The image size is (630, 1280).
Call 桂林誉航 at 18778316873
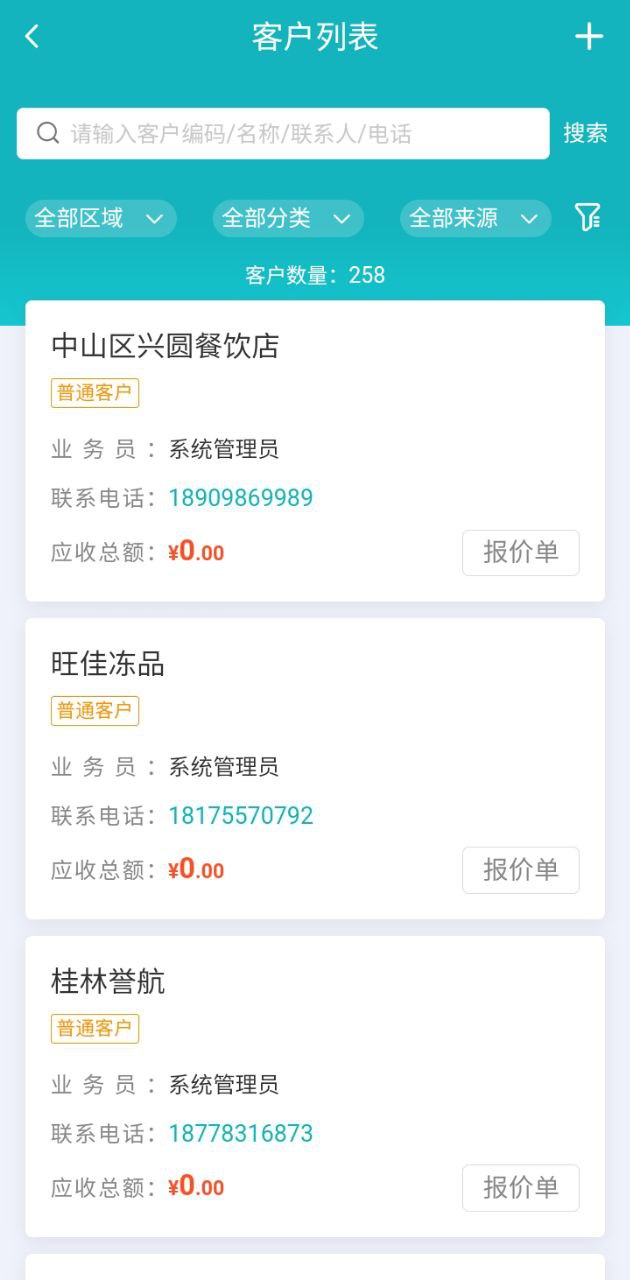click(240, 1134)
